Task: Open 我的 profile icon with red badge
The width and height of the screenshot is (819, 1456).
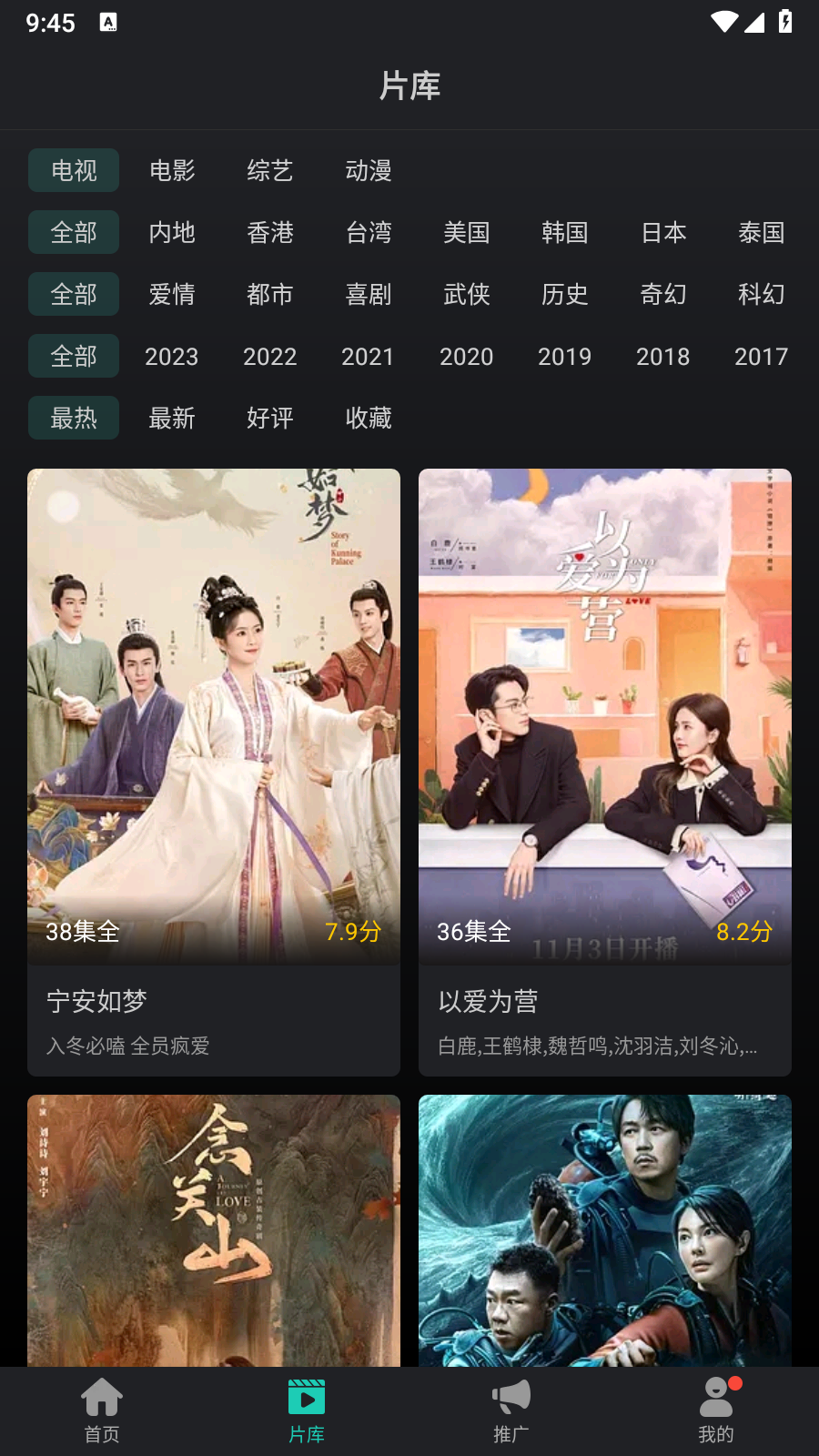Action: coord(715,1397)
